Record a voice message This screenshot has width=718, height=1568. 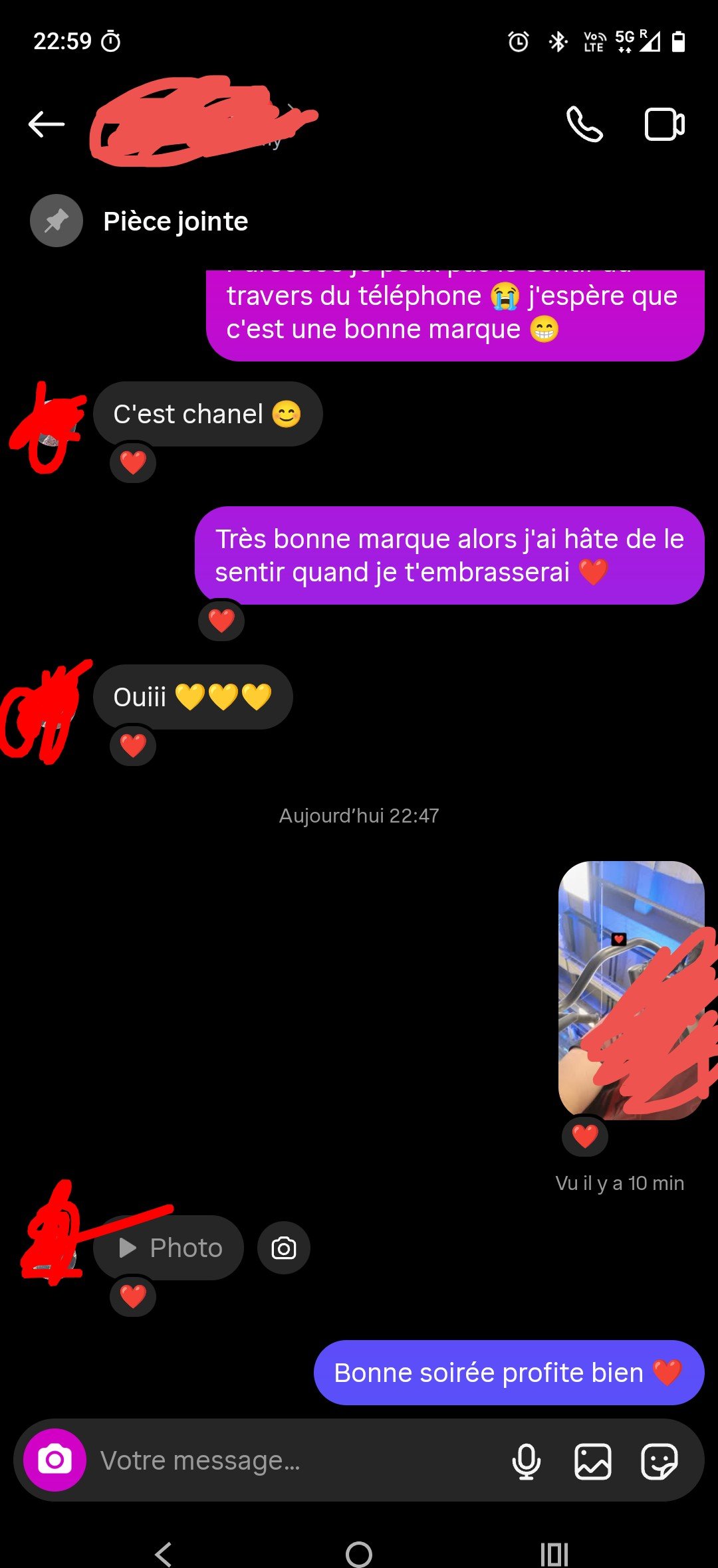coord(526,1461)
